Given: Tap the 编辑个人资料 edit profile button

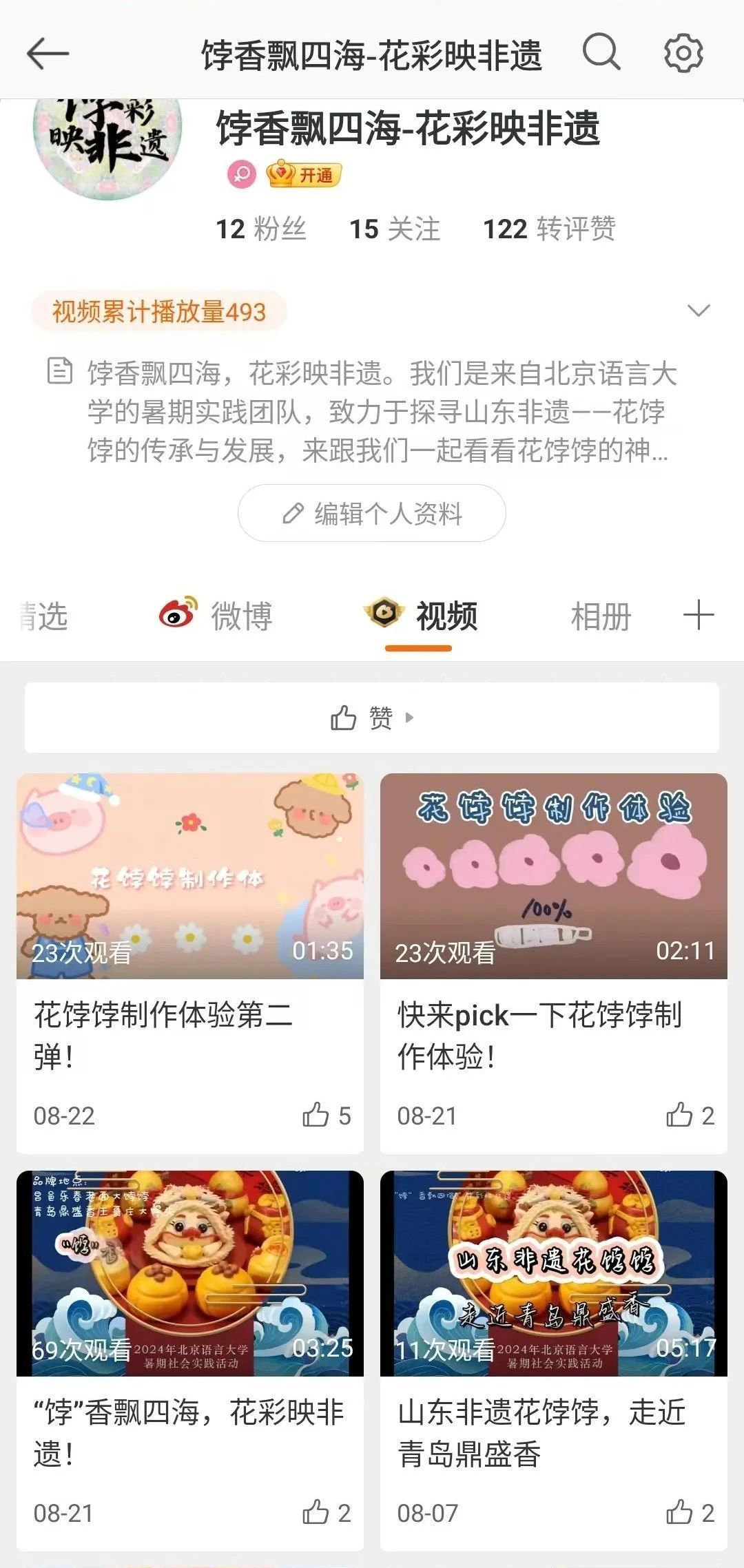Looking at the screenshot, I should 372,513.
